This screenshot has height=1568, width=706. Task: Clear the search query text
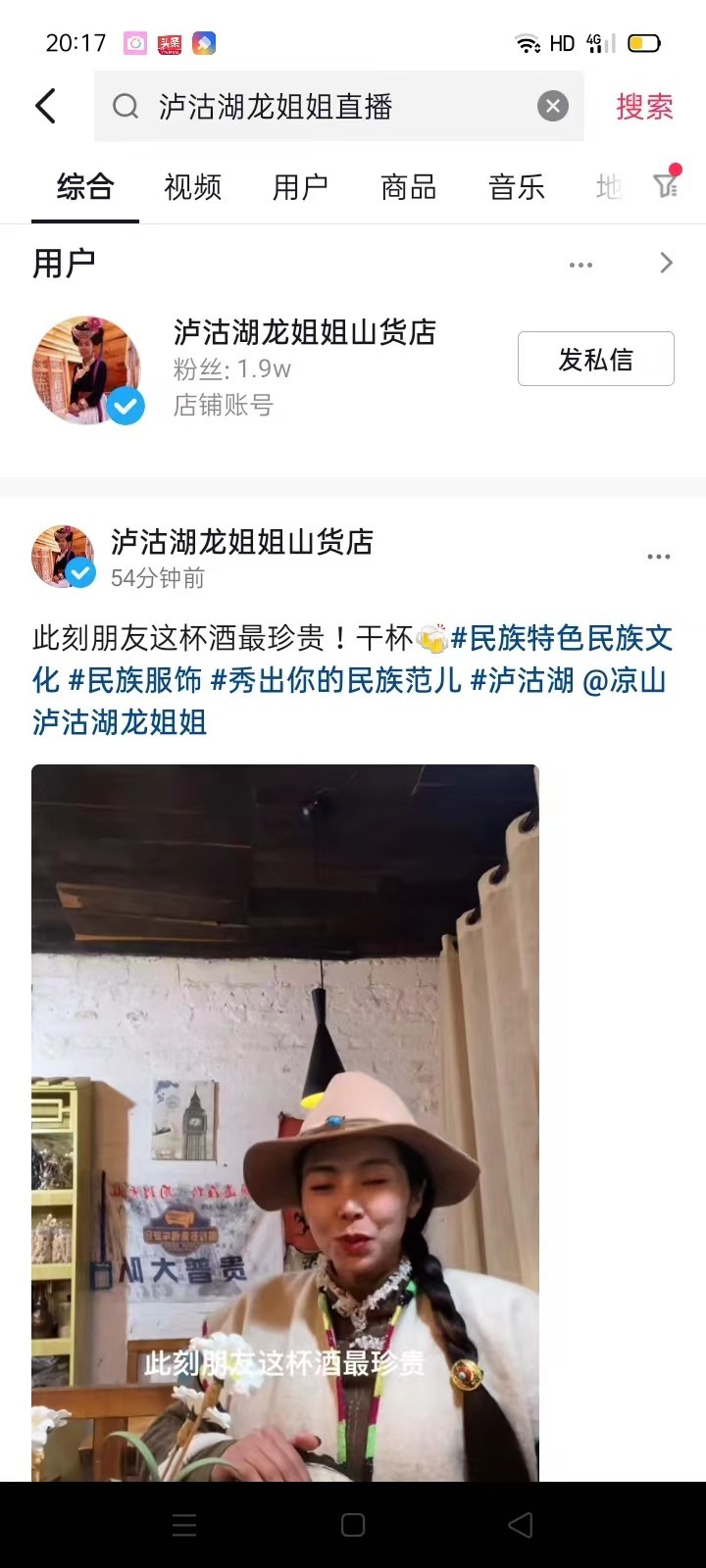click(x=553, y=106)
